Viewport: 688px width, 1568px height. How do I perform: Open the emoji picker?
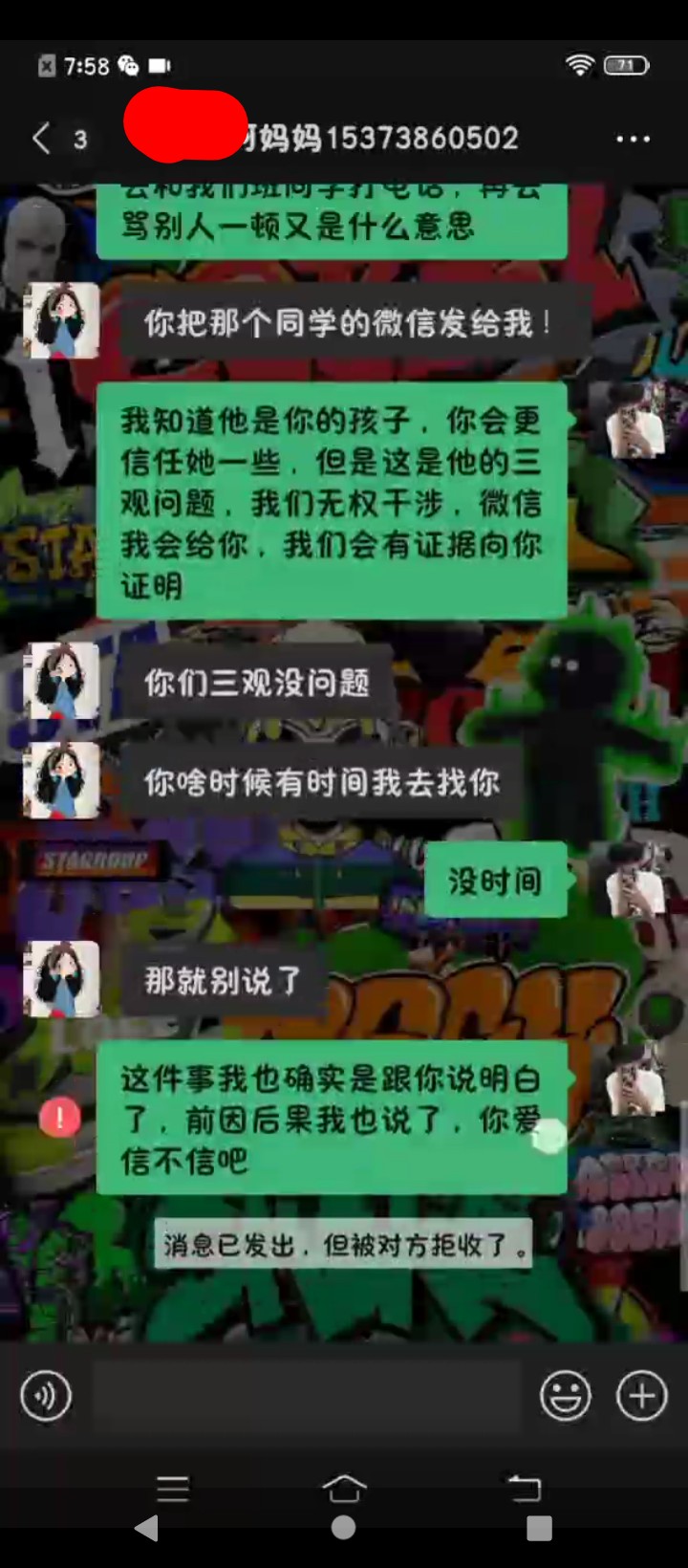tap(566, 1396)
